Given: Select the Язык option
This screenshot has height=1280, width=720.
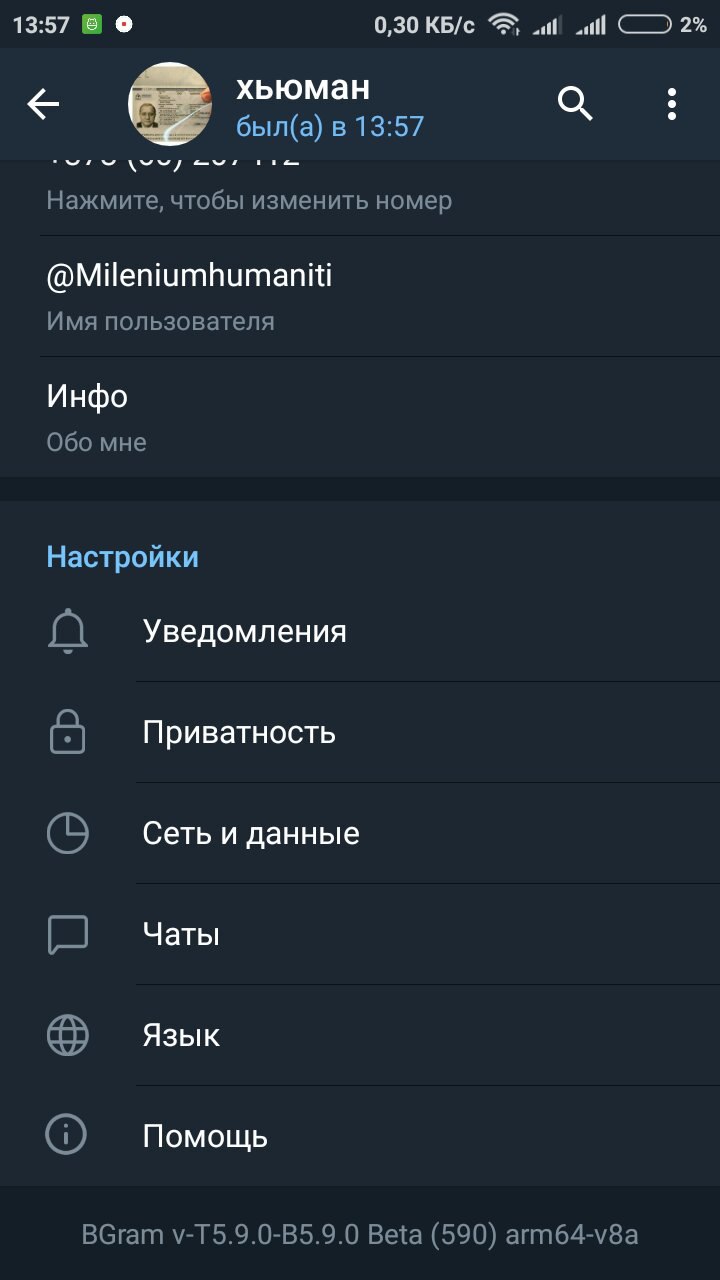Looking at the screenshot, I should 360,1036.
